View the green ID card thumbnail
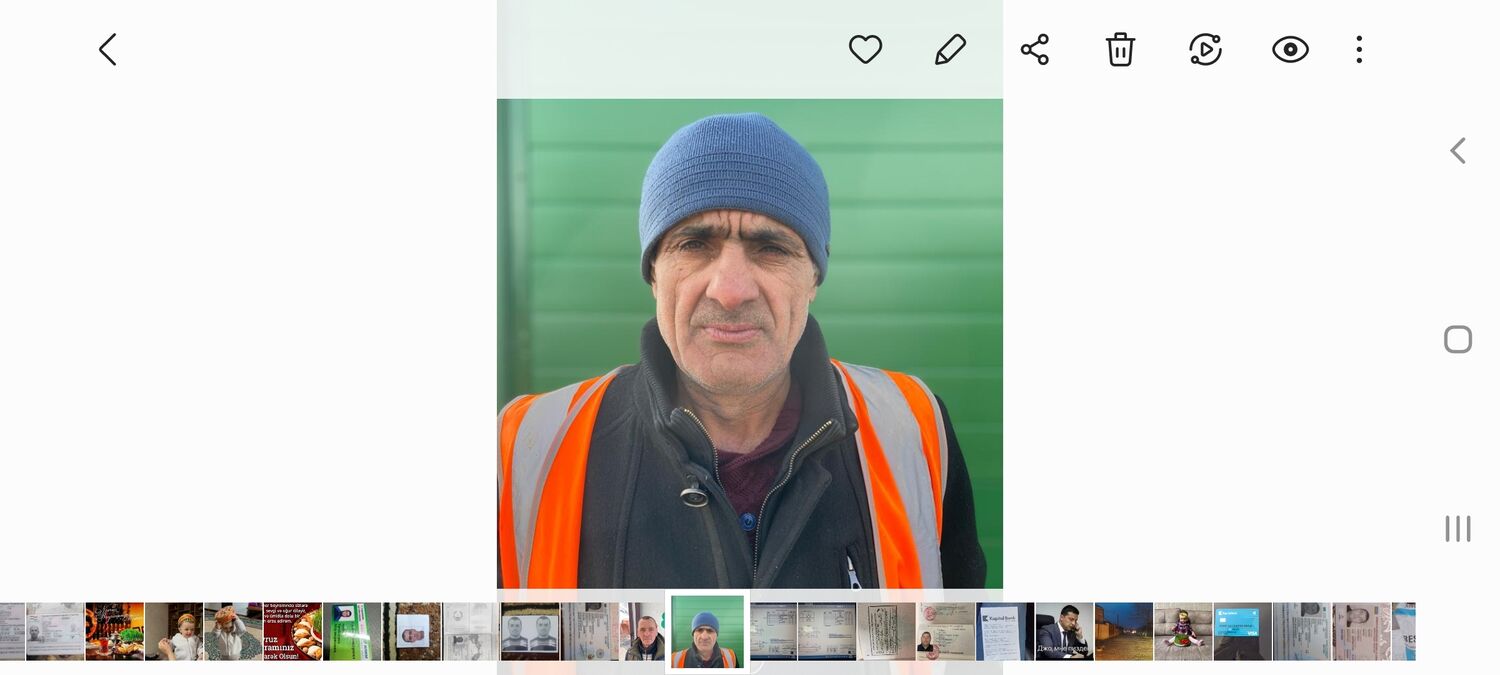The width and height of the screenshot is (1500, 675). tap(352, 631)
